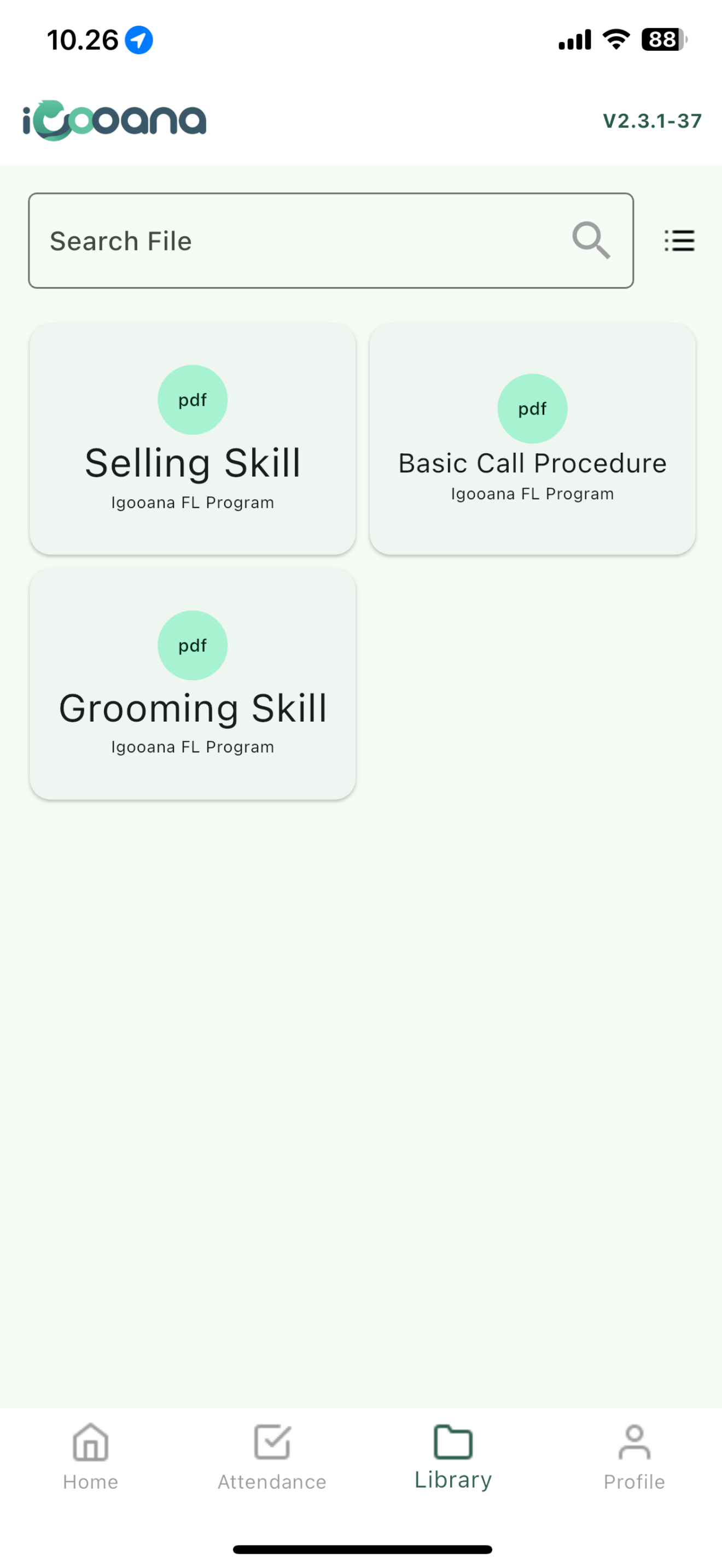Tap the Search File field
Screen dimensions: 722x1568
coord(330,241)
